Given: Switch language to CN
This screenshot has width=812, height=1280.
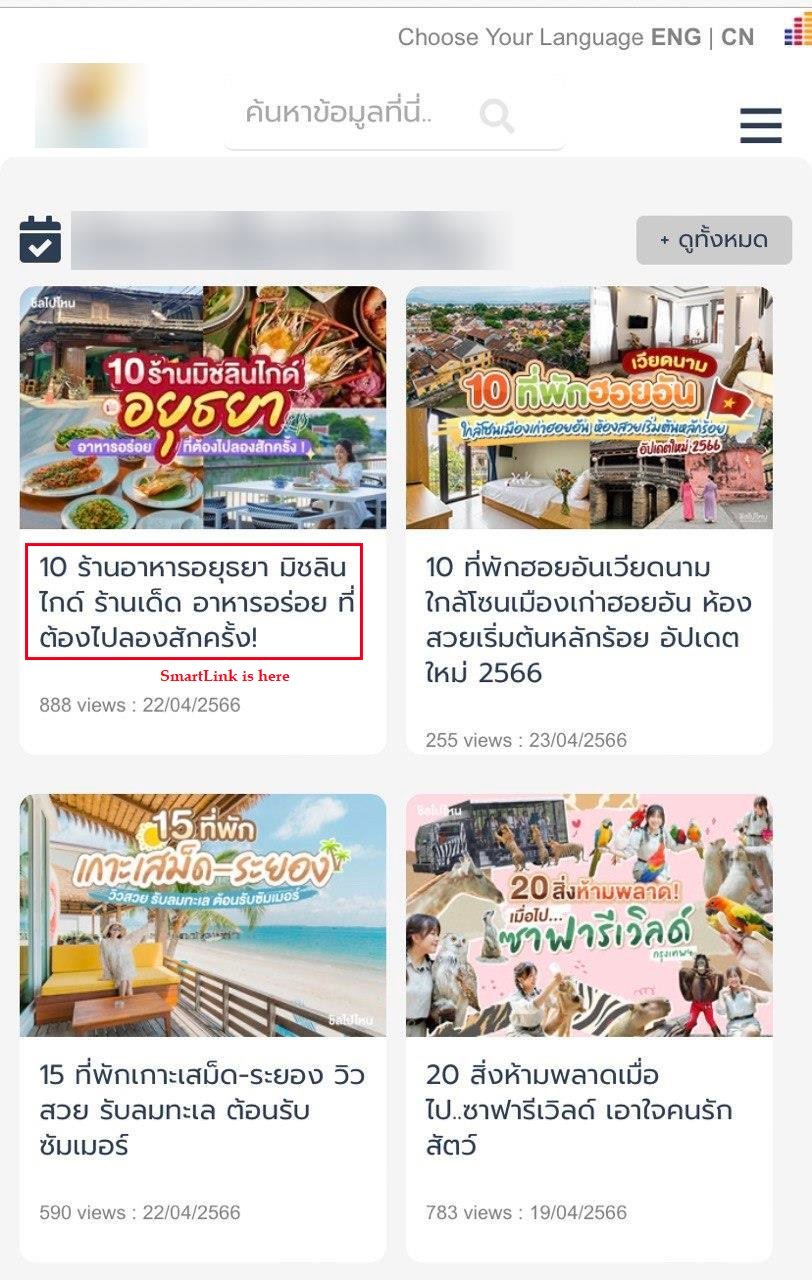Looking at the screenshot, I should click(737, 37).
